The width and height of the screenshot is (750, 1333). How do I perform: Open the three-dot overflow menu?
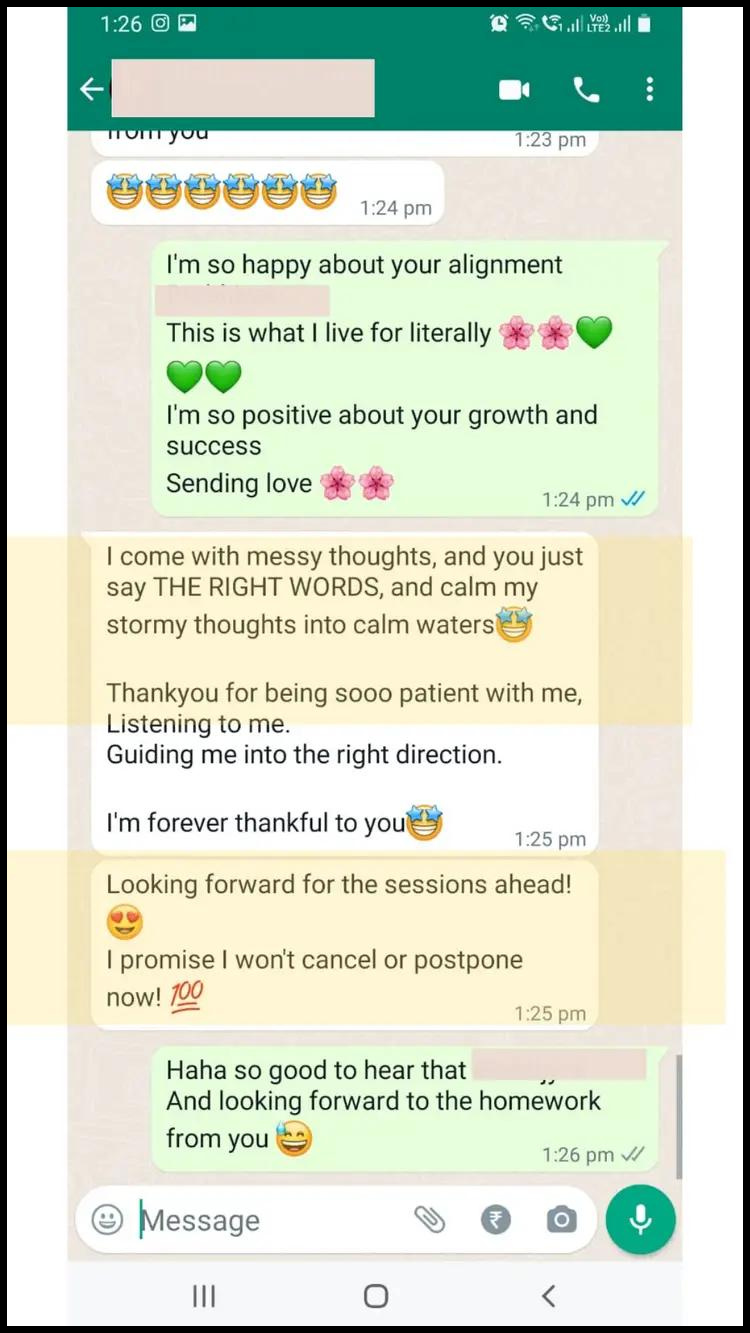pyautogui.click(x=650, y=90)
